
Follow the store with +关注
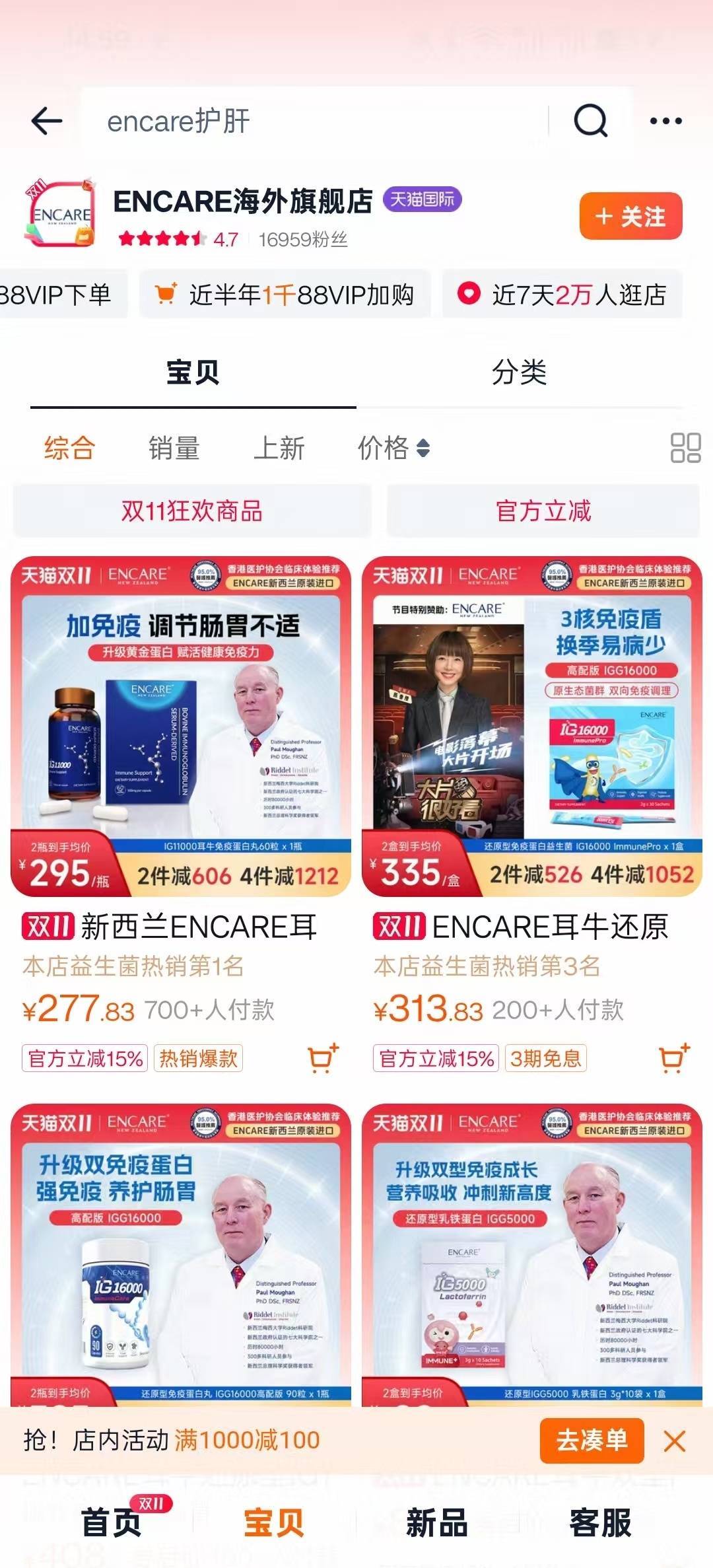click(630, 217)
